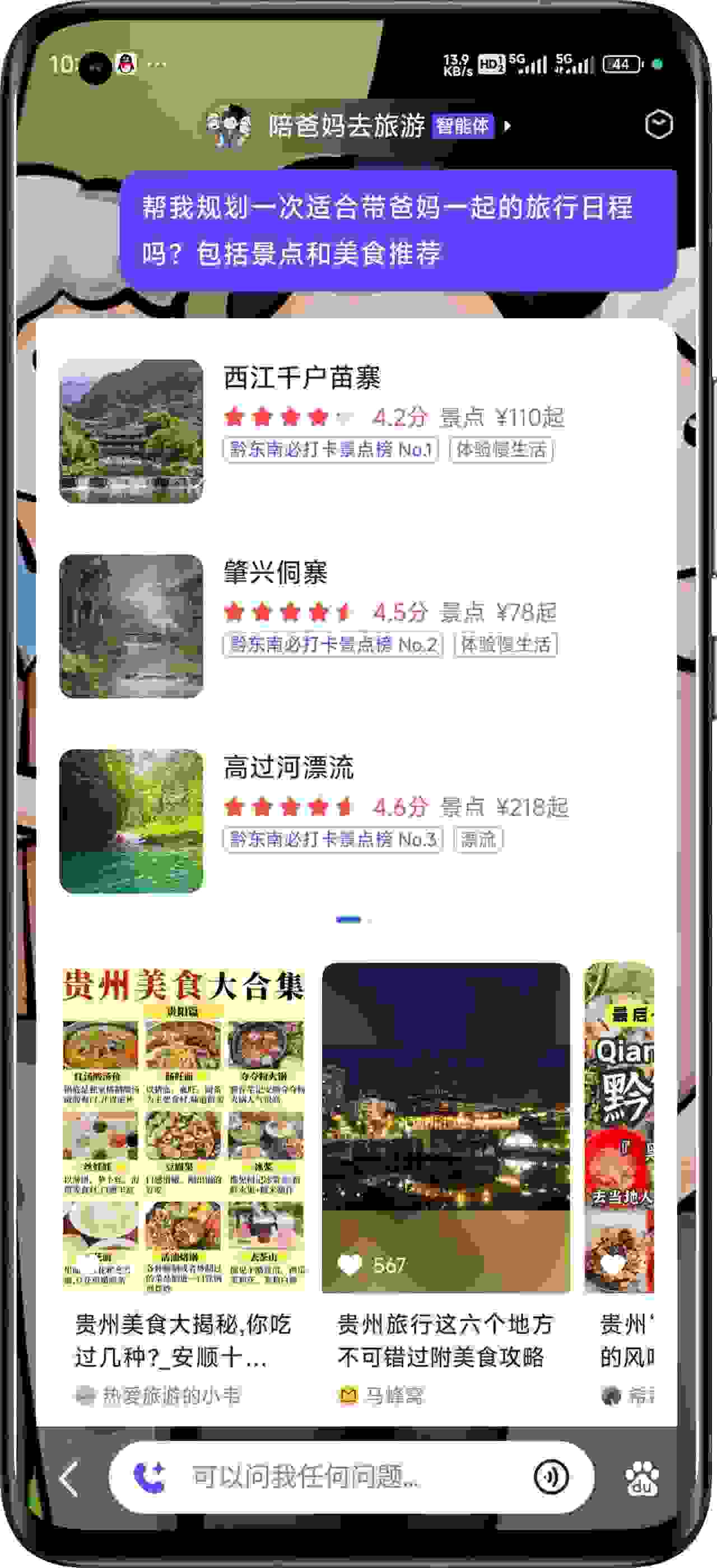
Task: Tap the voice input microphone icon
Action: (551, 1477)
